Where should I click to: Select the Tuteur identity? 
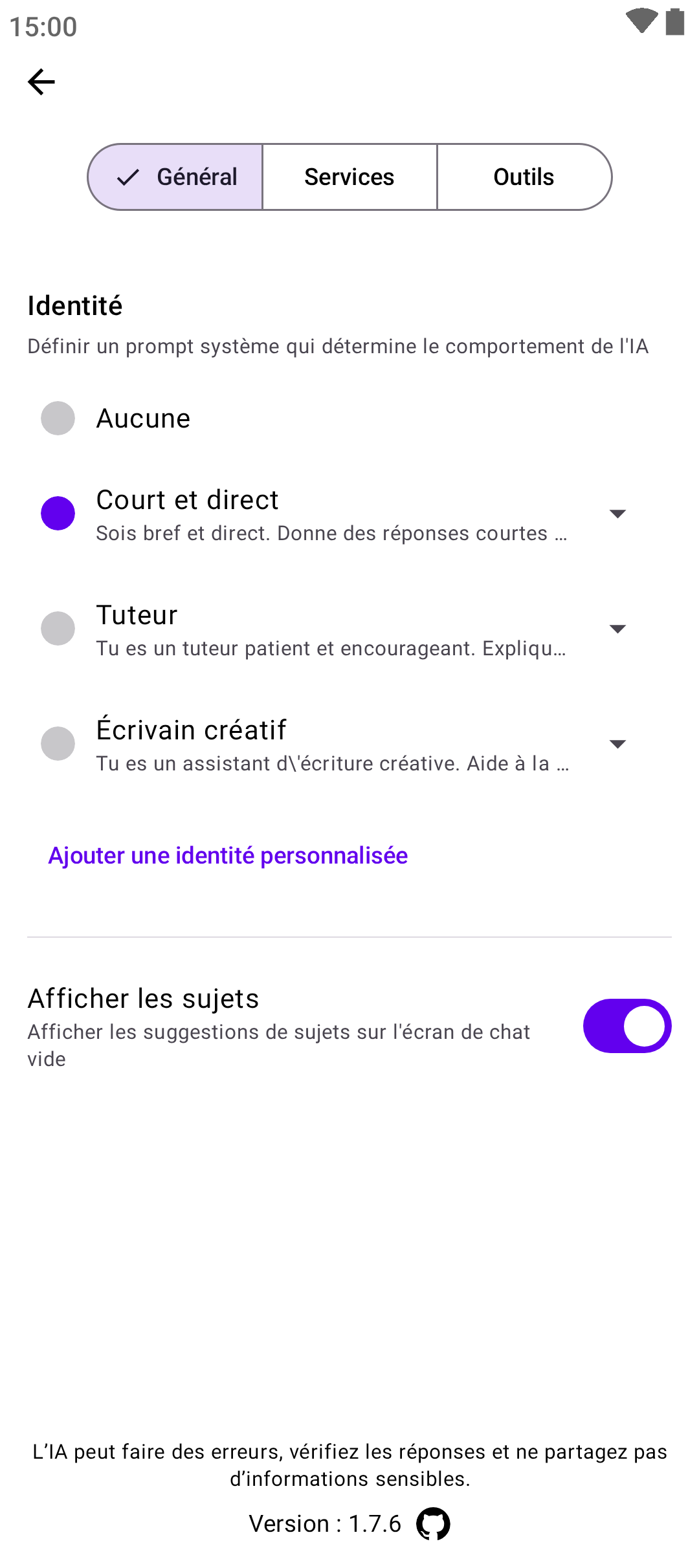pyautogui.click(x=58, y=629)
